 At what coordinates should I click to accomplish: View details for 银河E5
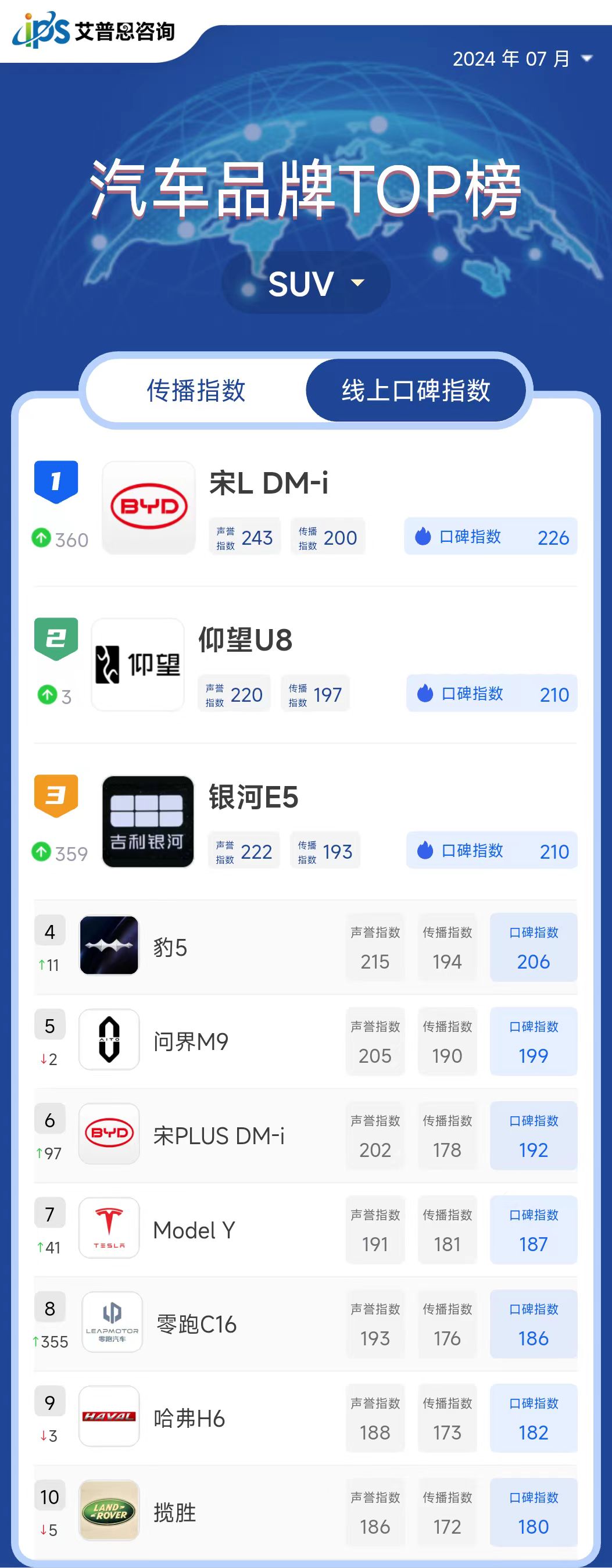coord(253,798)
